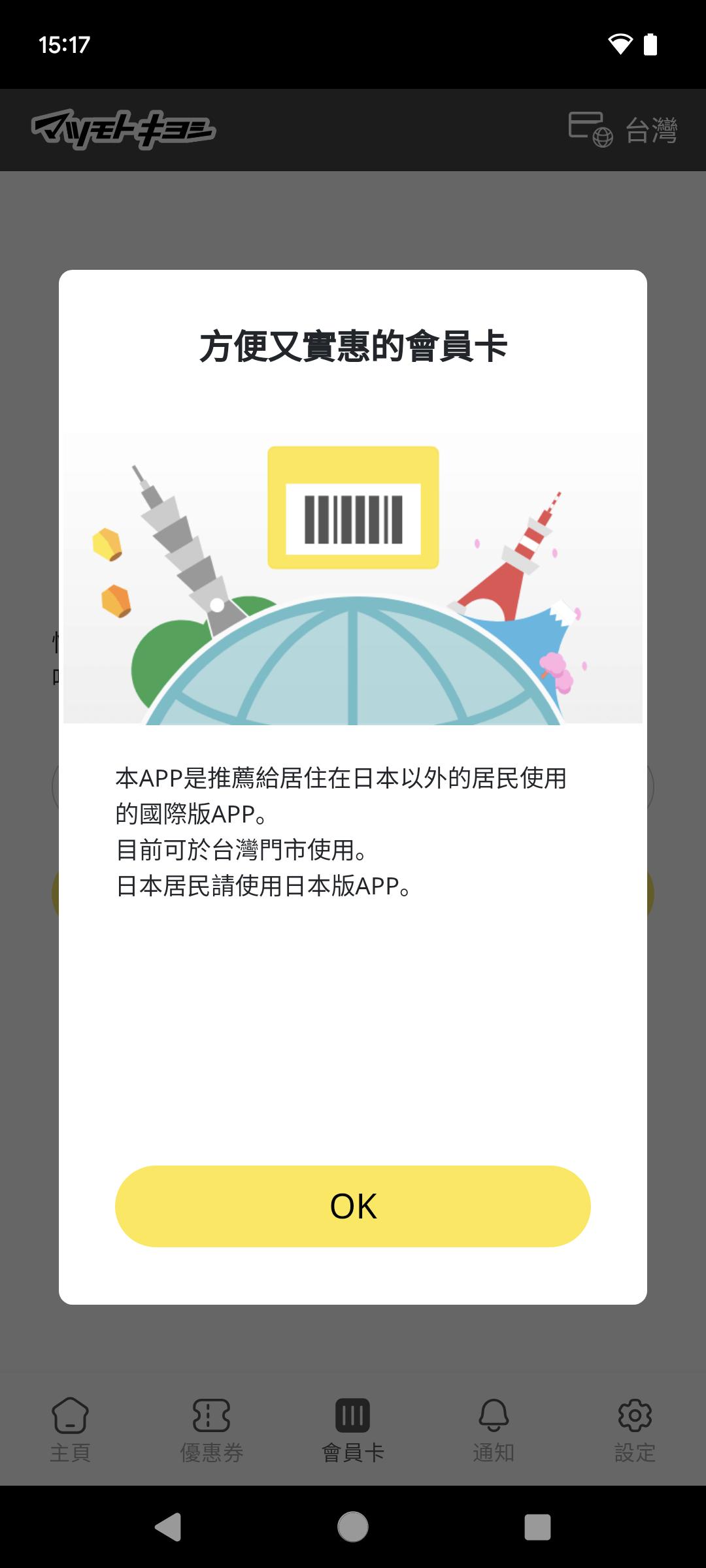Viewport: 706px width, 1568px height.
Task: Switch to the 優惠券 tab
Action: (x=212, y=1430)
